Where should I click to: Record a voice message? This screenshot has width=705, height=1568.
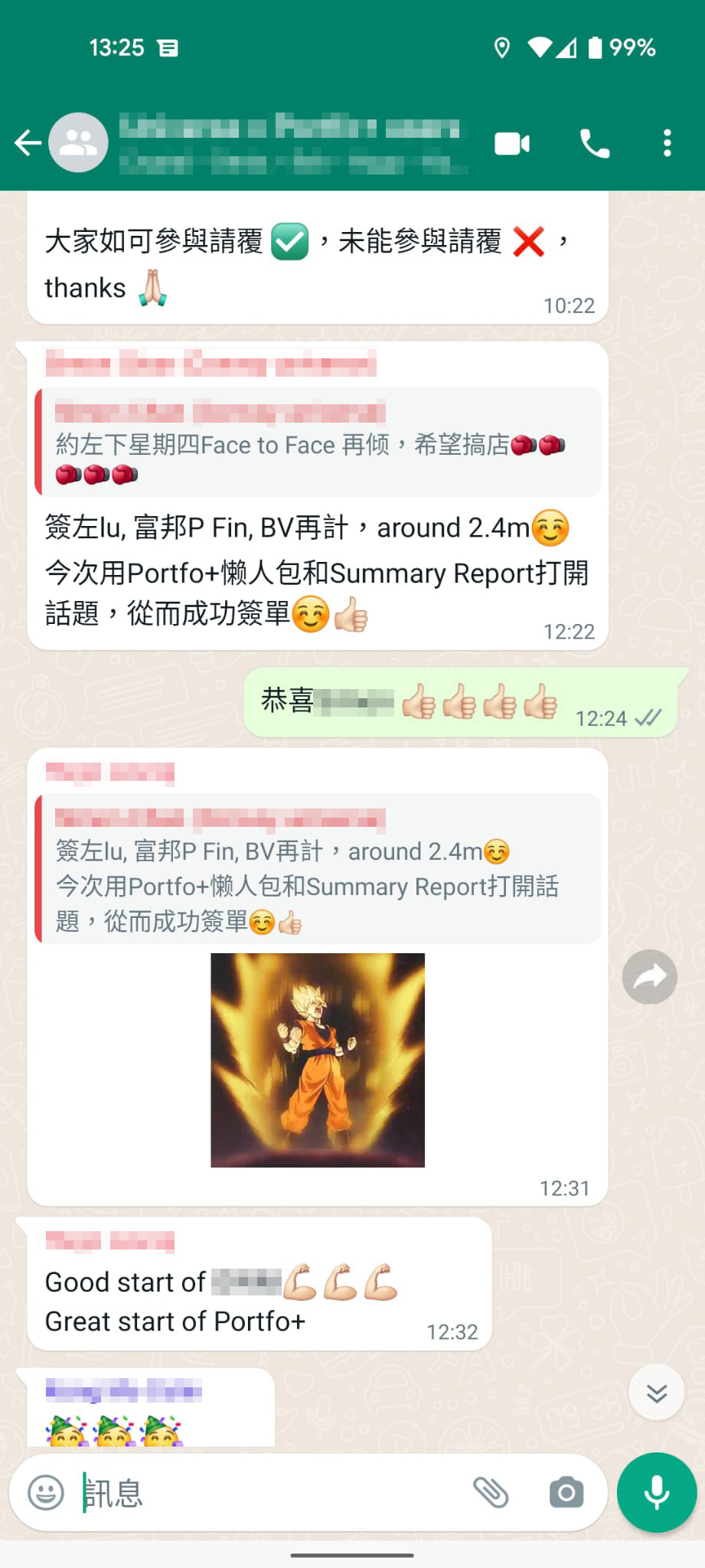click(x=656, y=1492)
